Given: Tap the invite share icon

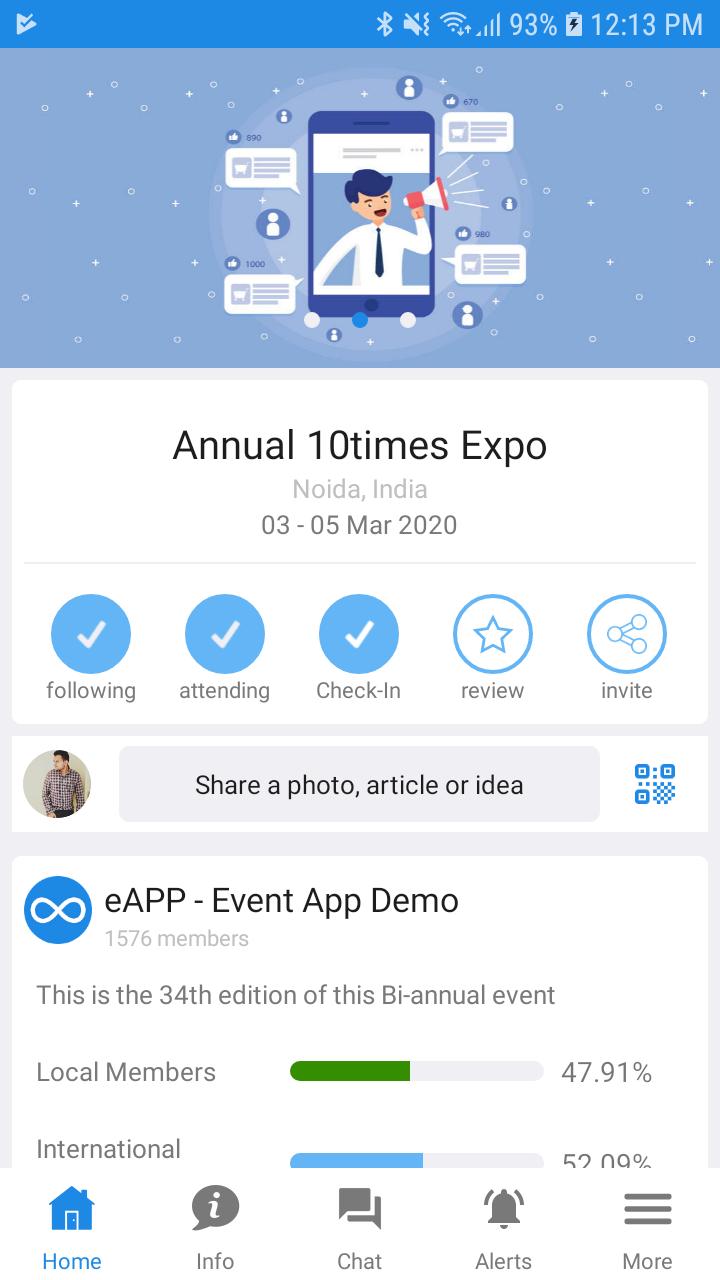Looking at the screenshot, I should coord(626,633).
